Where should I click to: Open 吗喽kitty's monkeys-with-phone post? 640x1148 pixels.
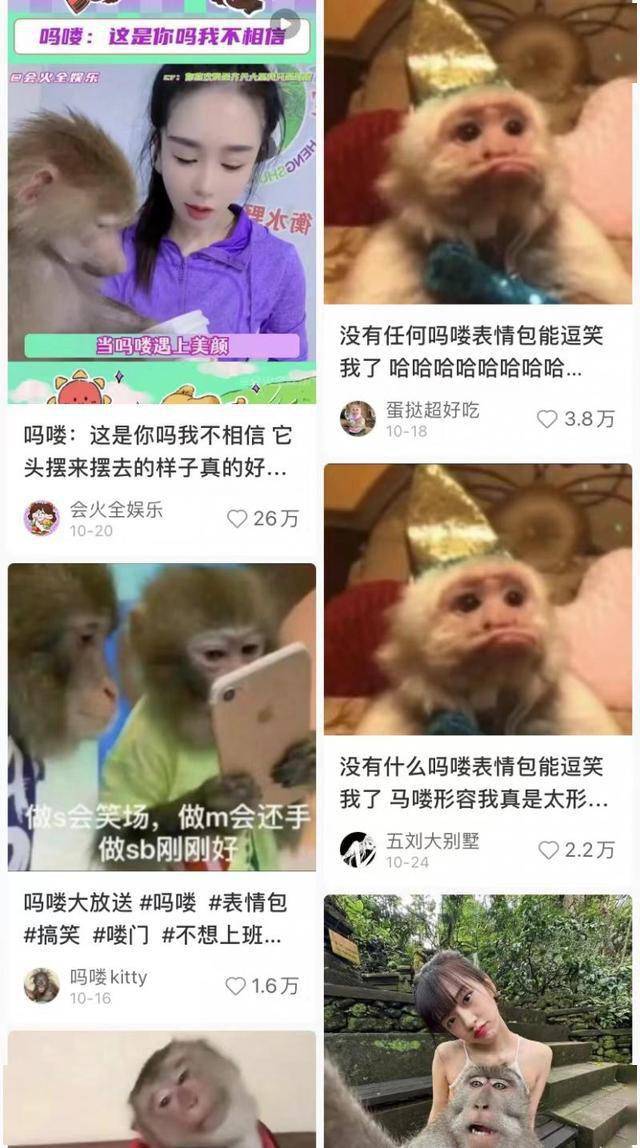(x=161, y=716)
